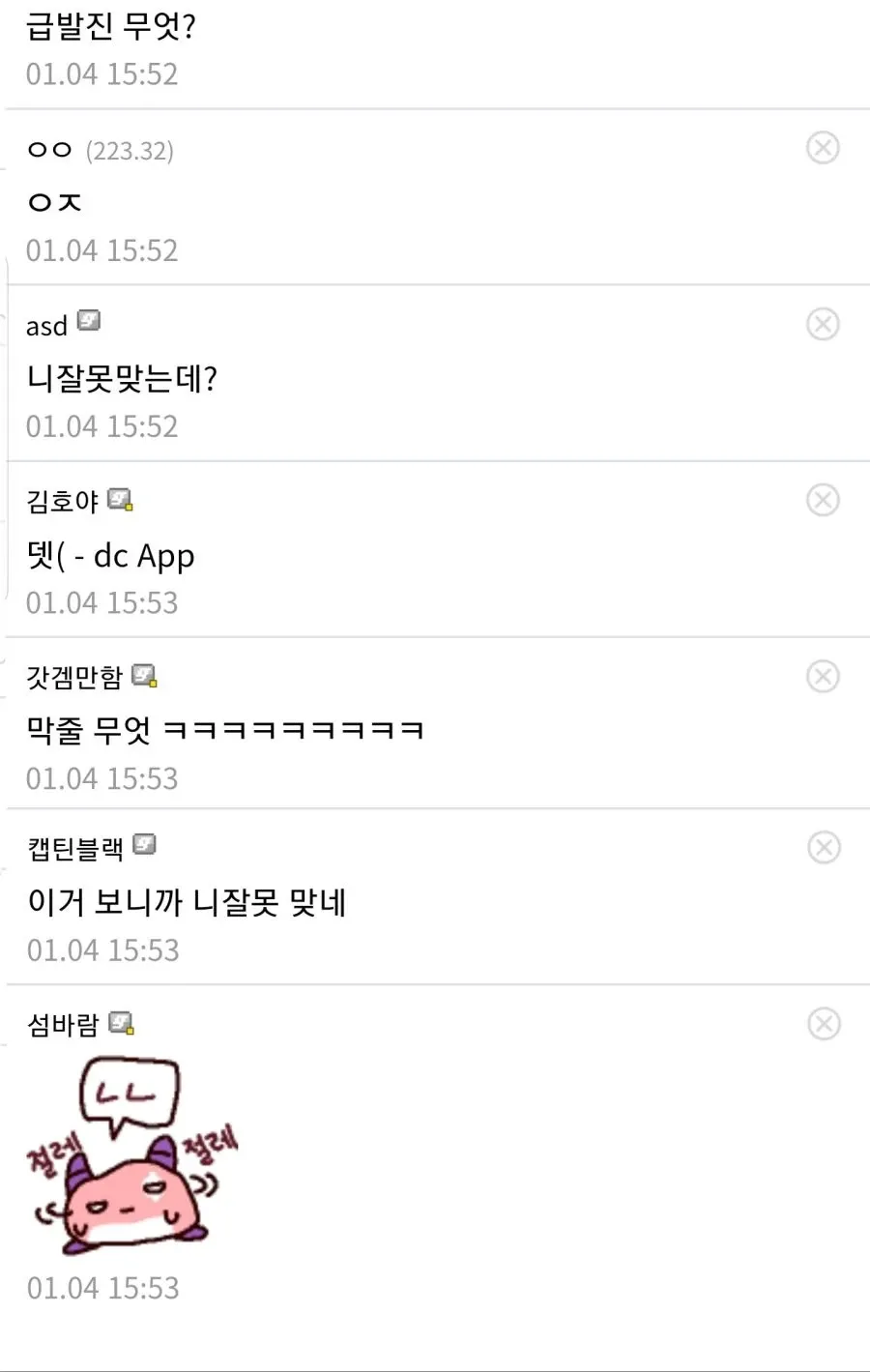Click the timestamp under 섬바람's sticker comment
The height and width of the screenshot is (1372, 870).
point(101,1287)
